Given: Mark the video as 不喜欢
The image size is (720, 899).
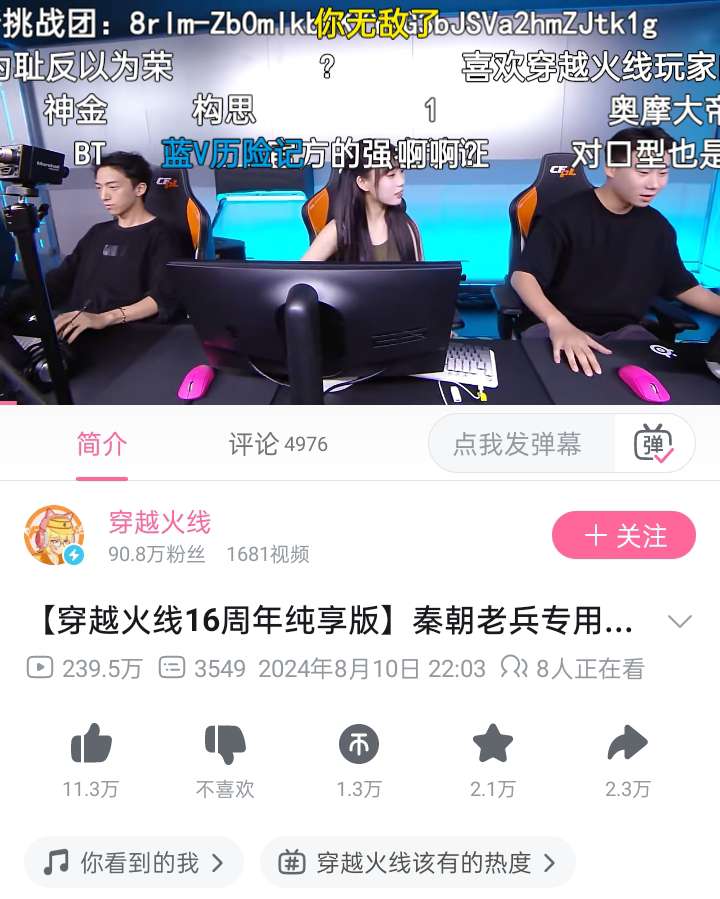Looking at the screenshot, I should click(225, 745).
